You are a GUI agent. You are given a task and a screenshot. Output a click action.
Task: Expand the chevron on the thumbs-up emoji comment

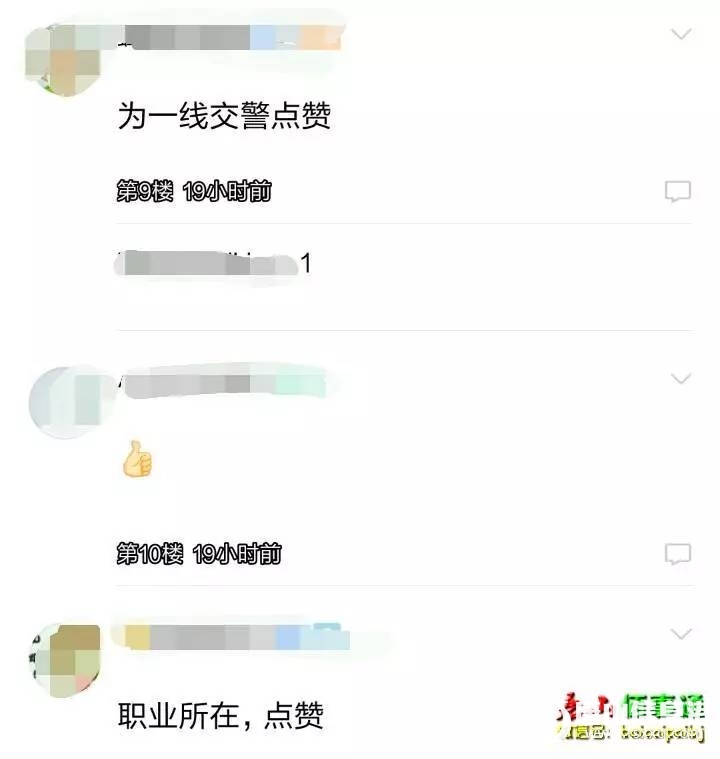pos(681,378)
